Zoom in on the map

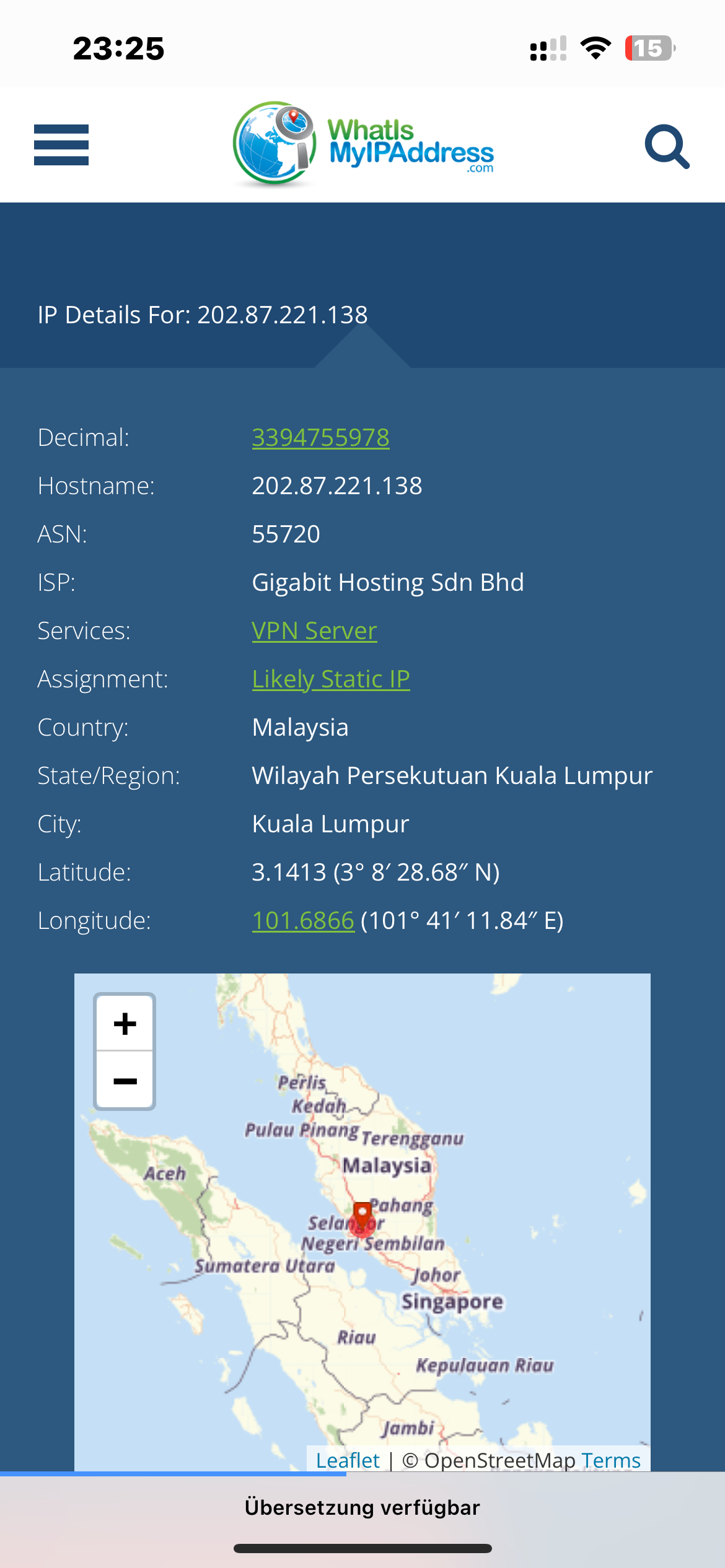(125, 1024)
